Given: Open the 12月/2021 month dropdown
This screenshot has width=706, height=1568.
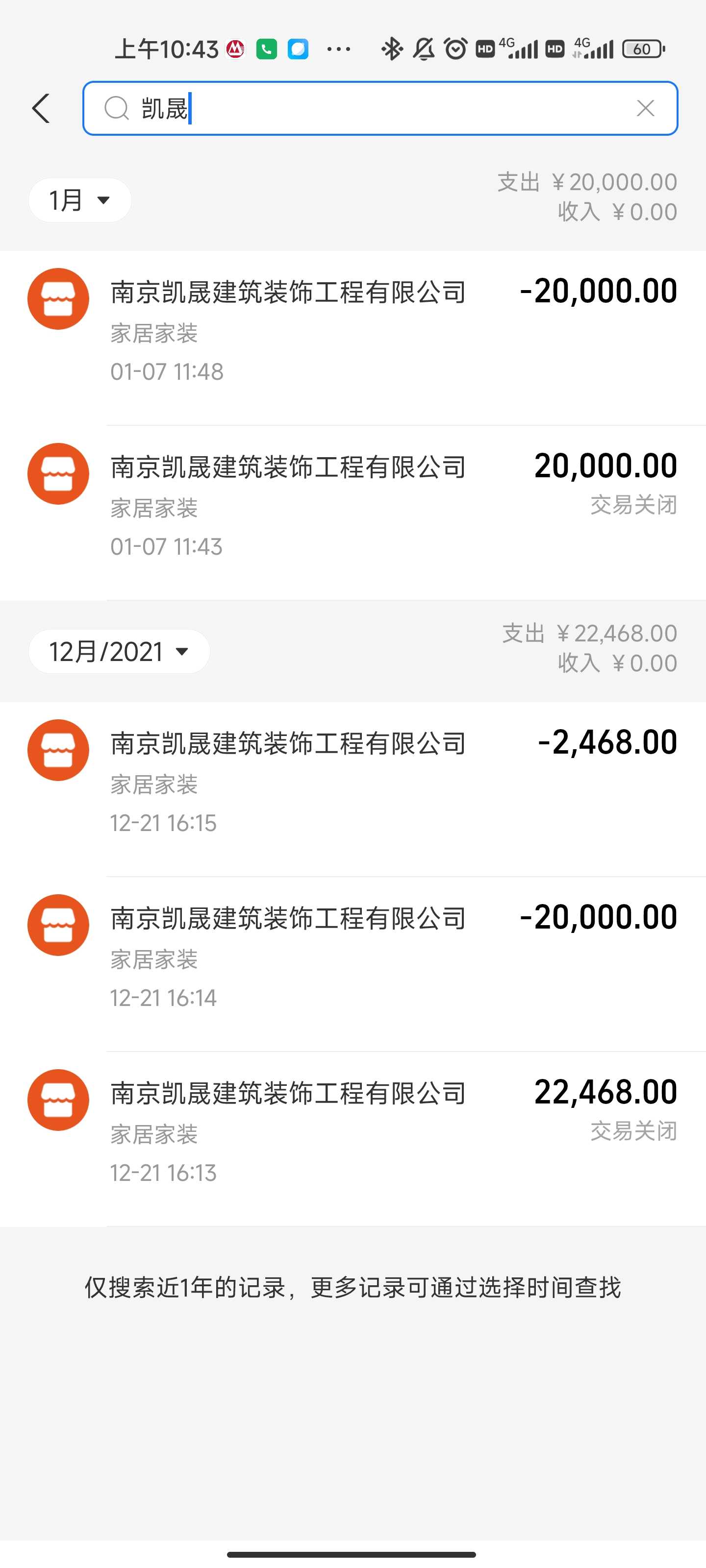Looking at the screenshot, I should pyautogui.click(x=120, y=651).
